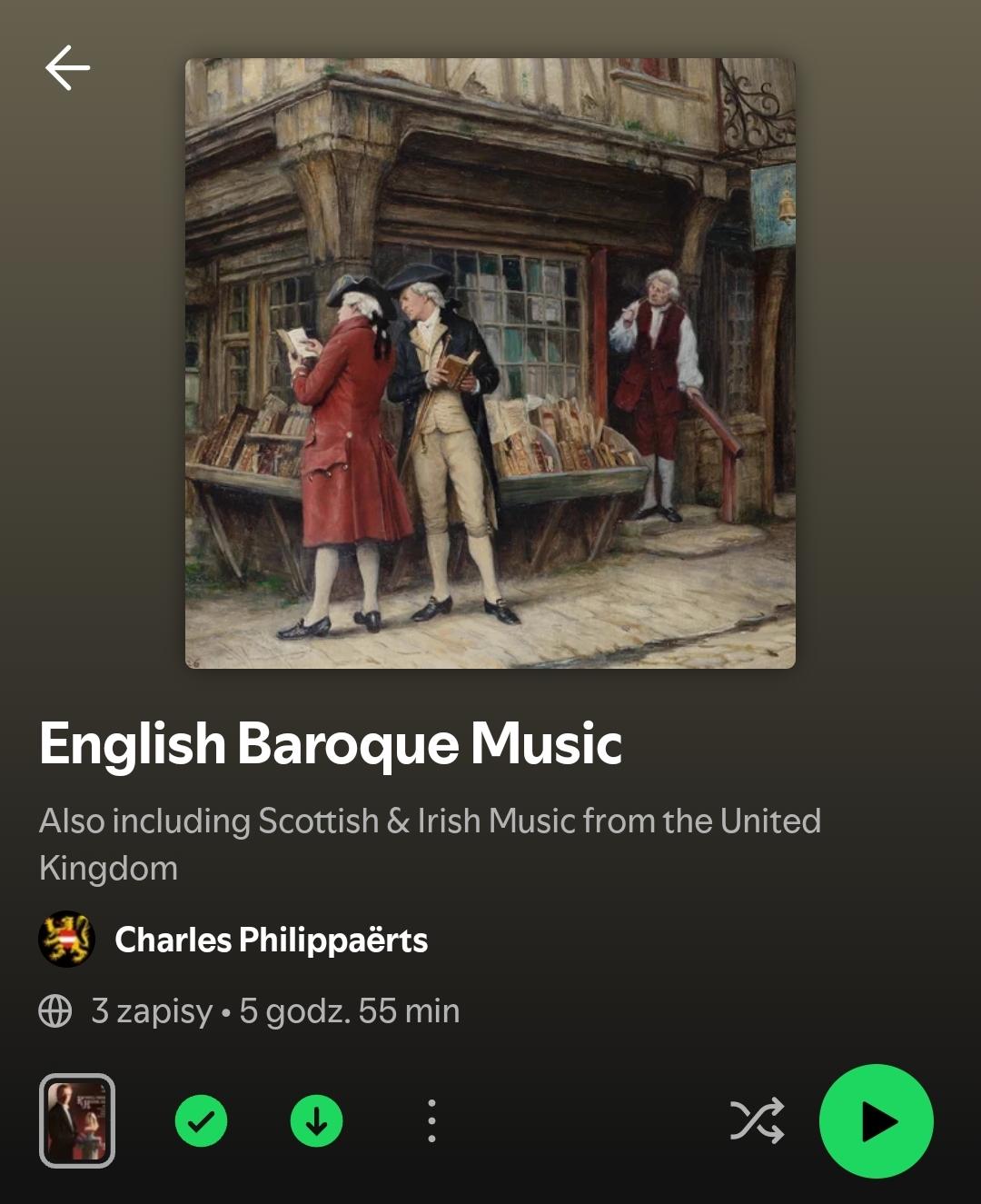Open Charles Philippaërts' profile
The height and width of the screenshot is (1204, 981).
[271, 940]
